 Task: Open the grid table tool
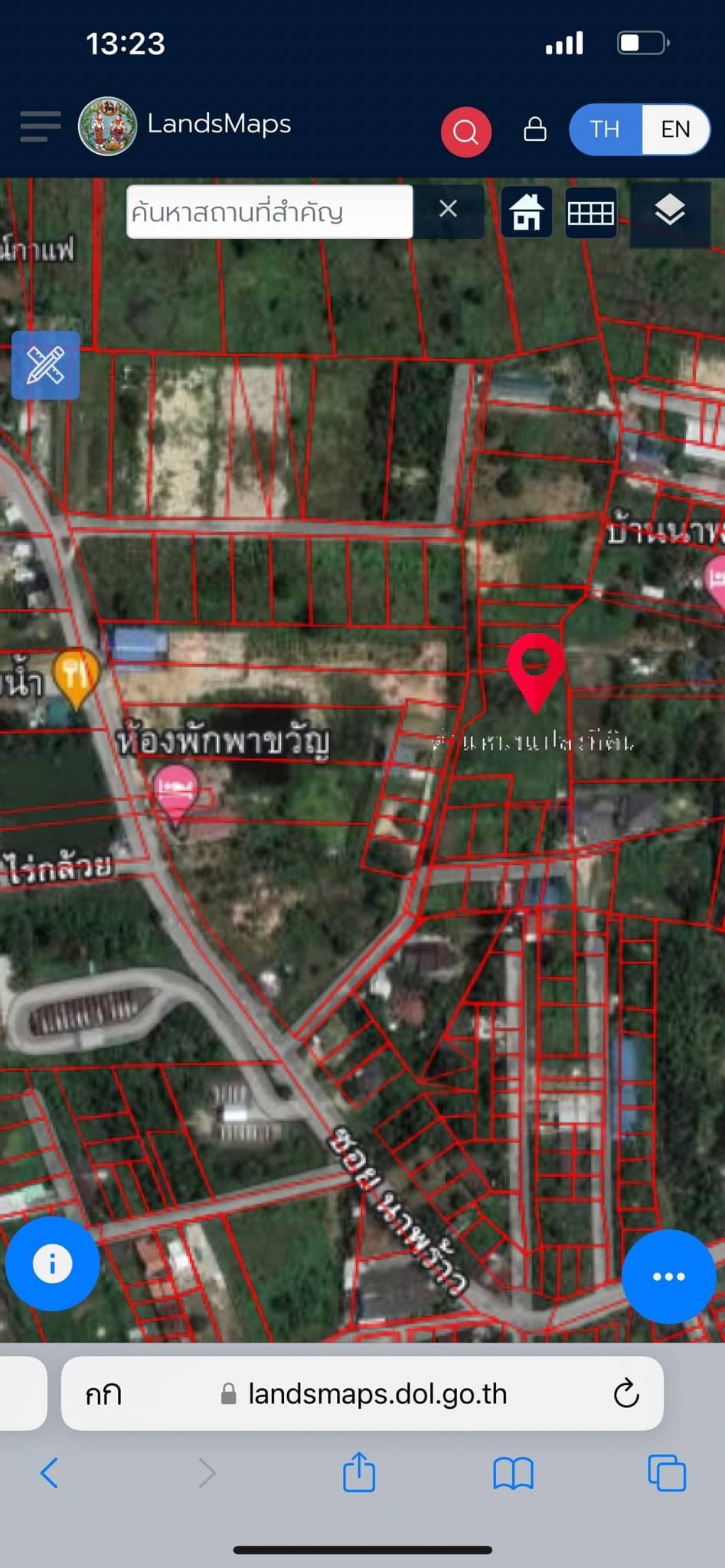[590, 212]
